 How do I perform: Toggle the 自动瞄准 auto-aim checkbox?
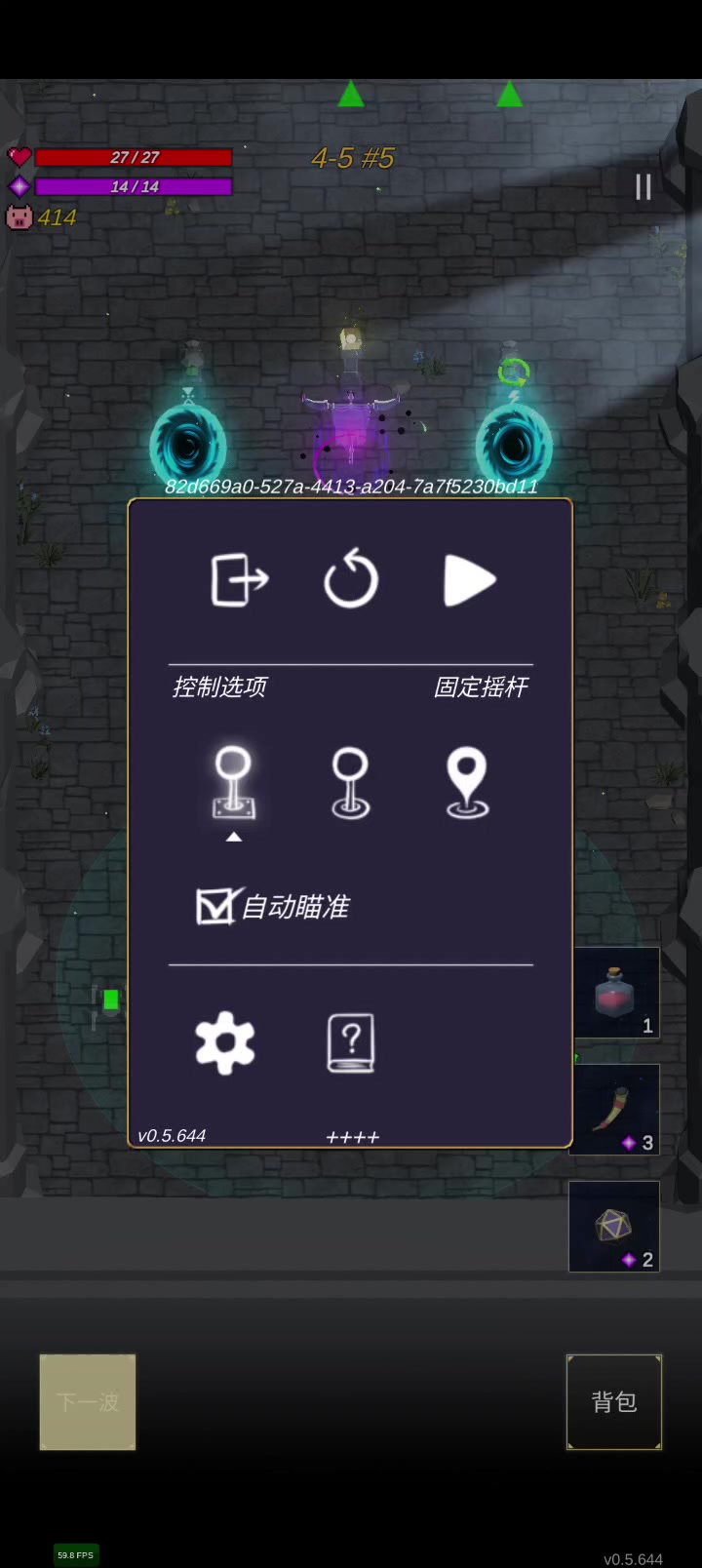[x=216, y=906]
